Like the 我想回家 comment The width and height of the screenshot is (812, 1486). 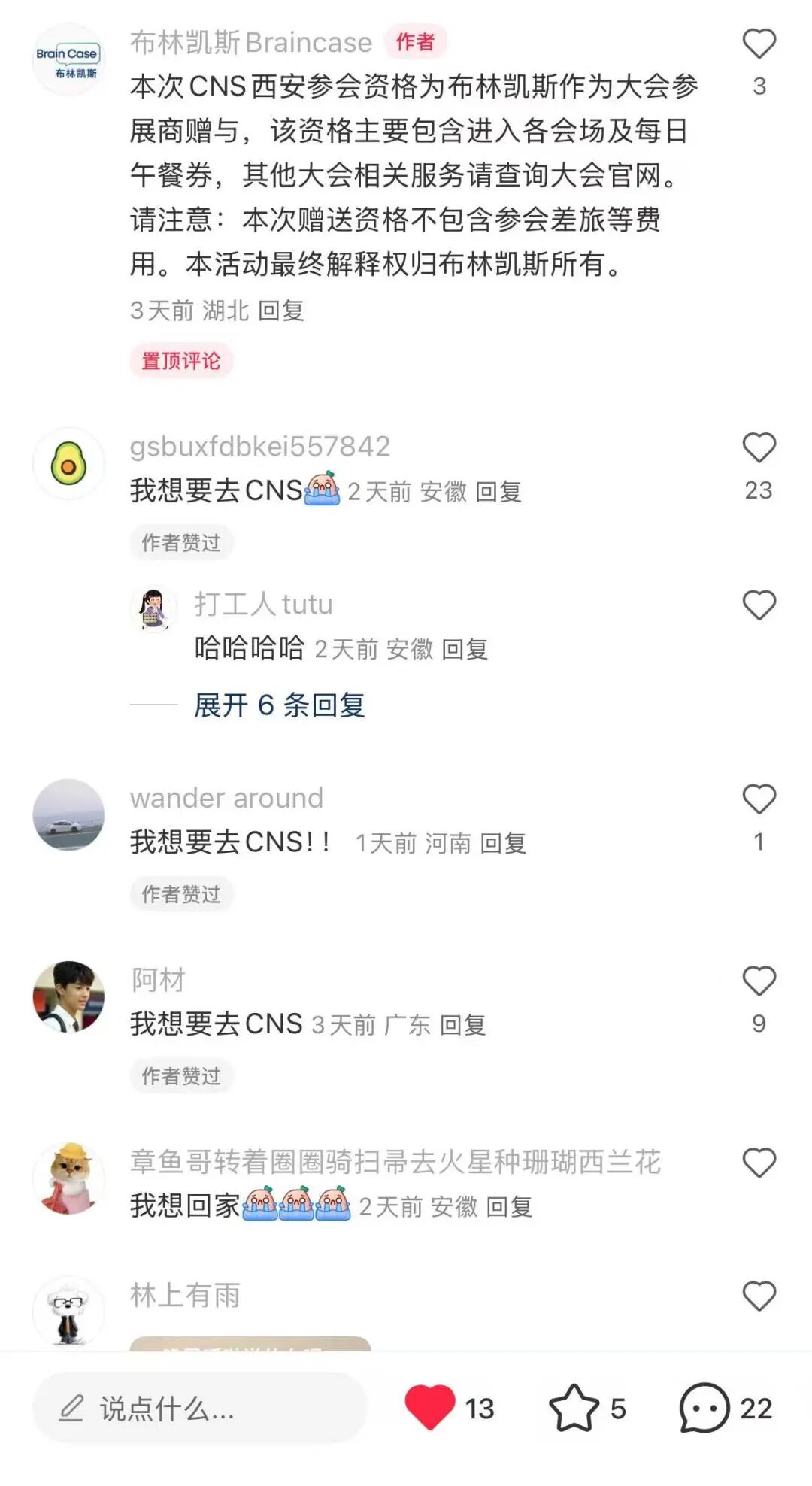click(759, 1163)
